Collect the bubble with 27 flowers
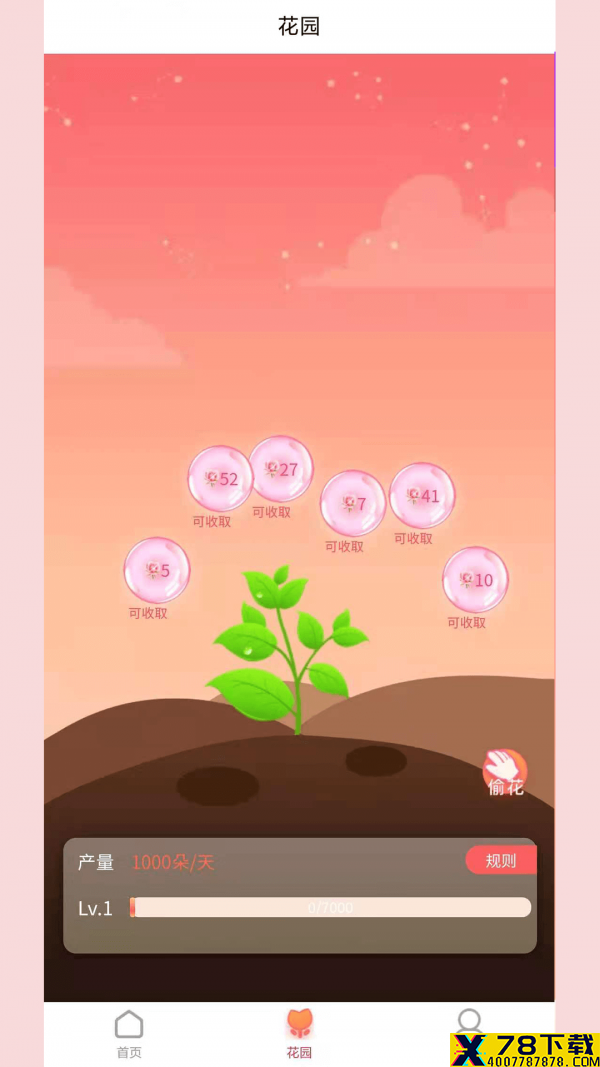The width and height of the screenshot is (600, 1067). (x=281, y=469)
